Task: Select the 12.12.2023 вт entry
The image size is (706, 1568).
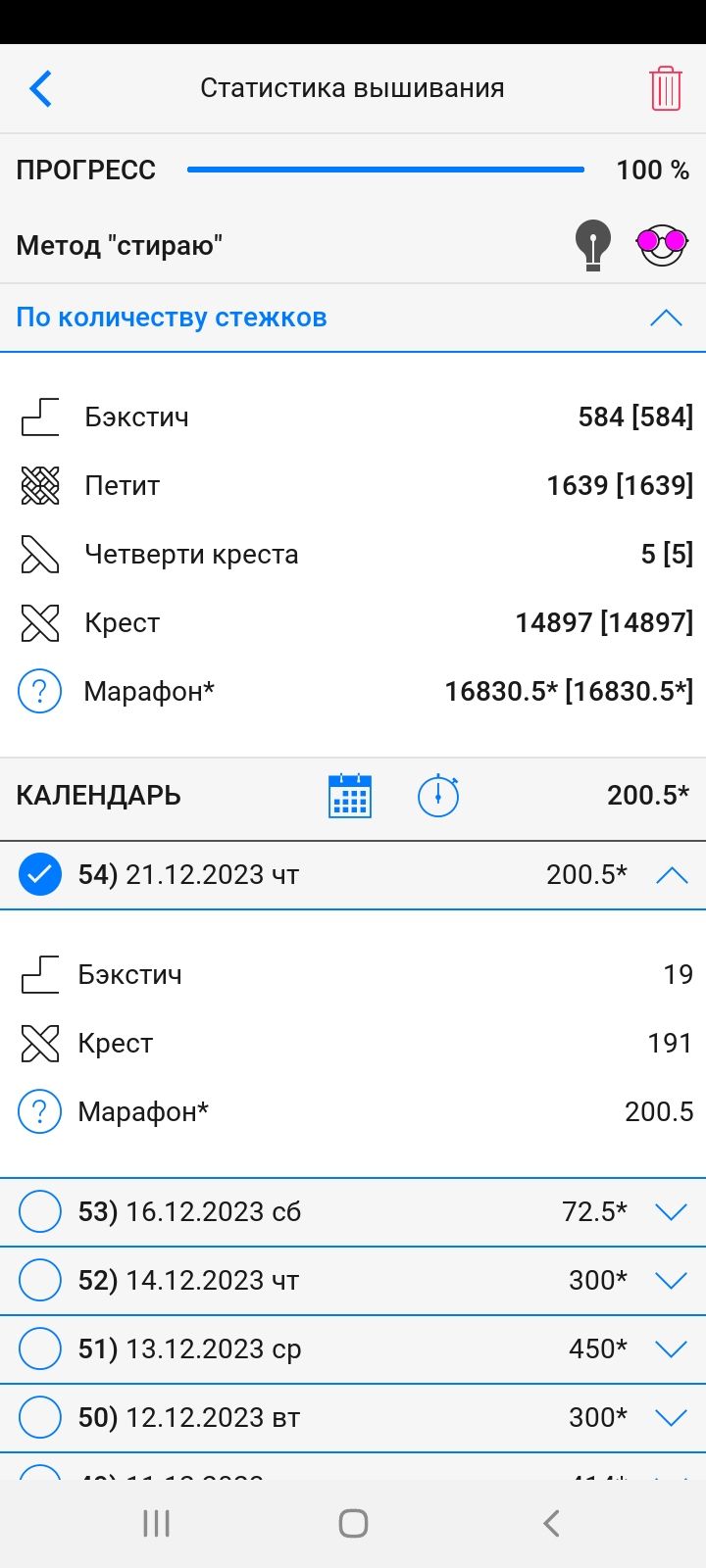Action: coord(40,1418)
